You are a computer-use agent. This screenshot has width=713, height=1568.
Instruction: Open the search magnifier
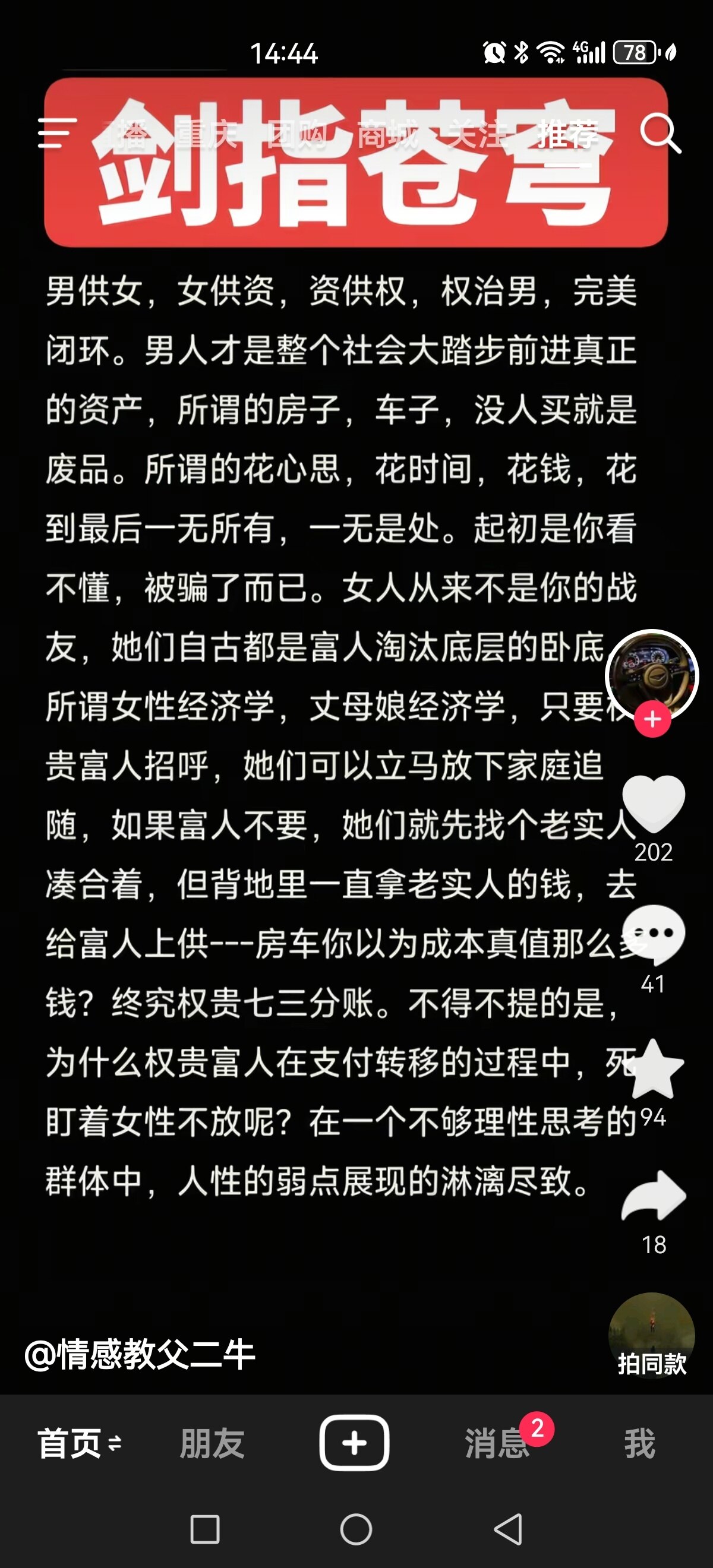pos(660,132)
